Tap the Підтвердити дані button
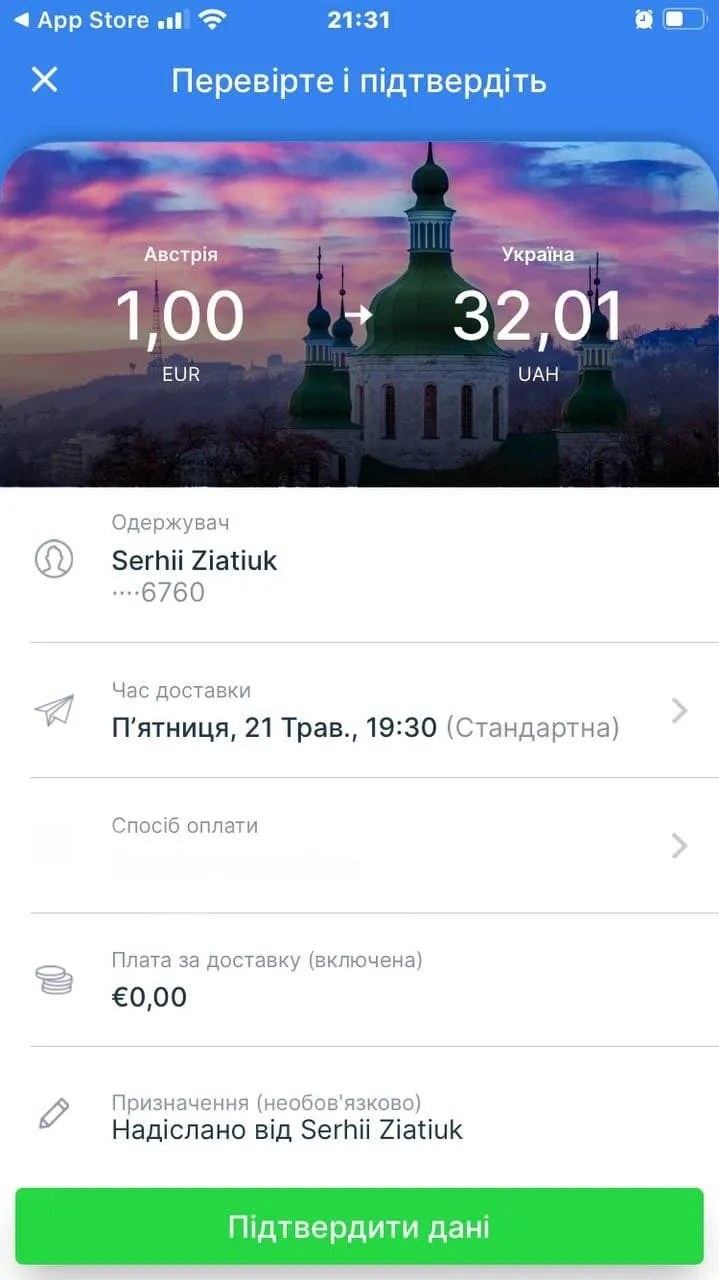This screenshot has width=719, height=1280. click(x=359, y=1227)
